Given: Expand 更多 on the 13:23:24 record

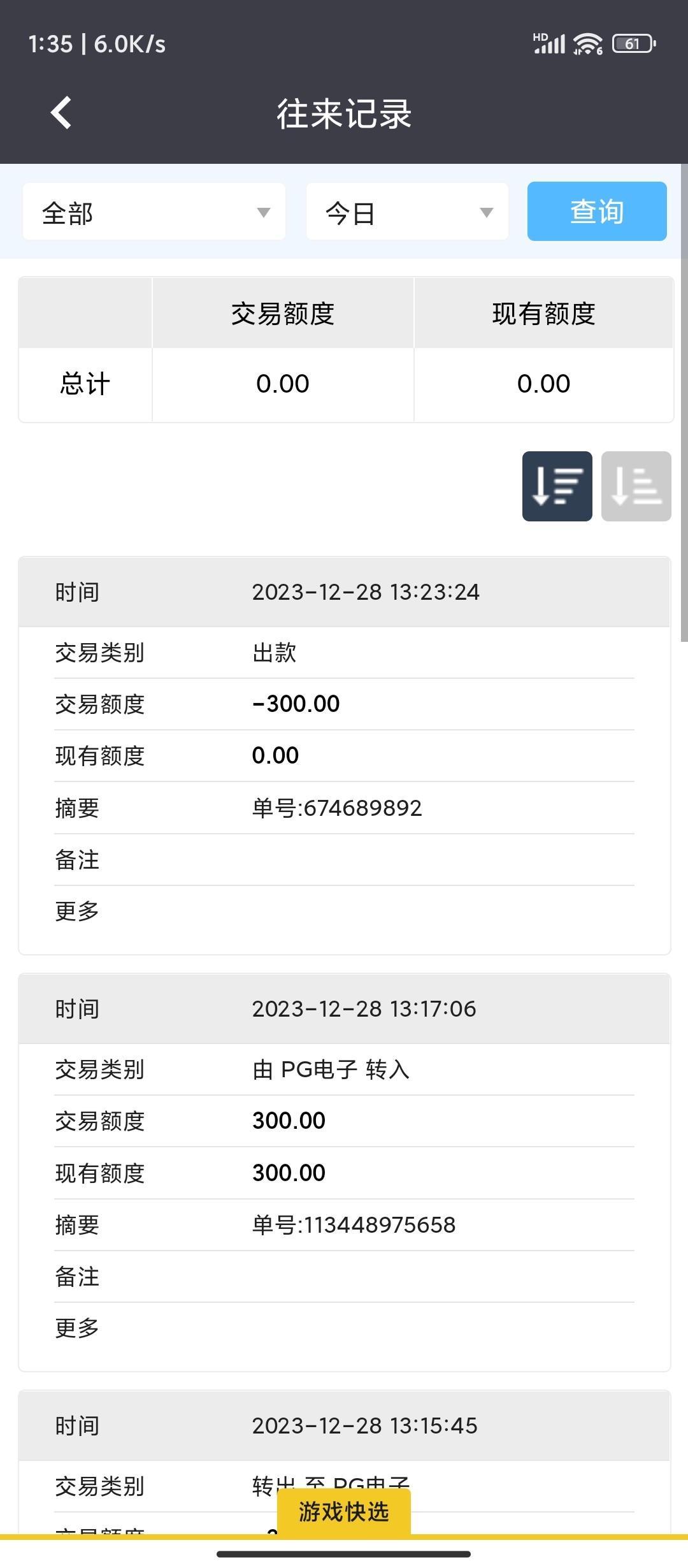Looking at the screenshot, I should point(77,911).
